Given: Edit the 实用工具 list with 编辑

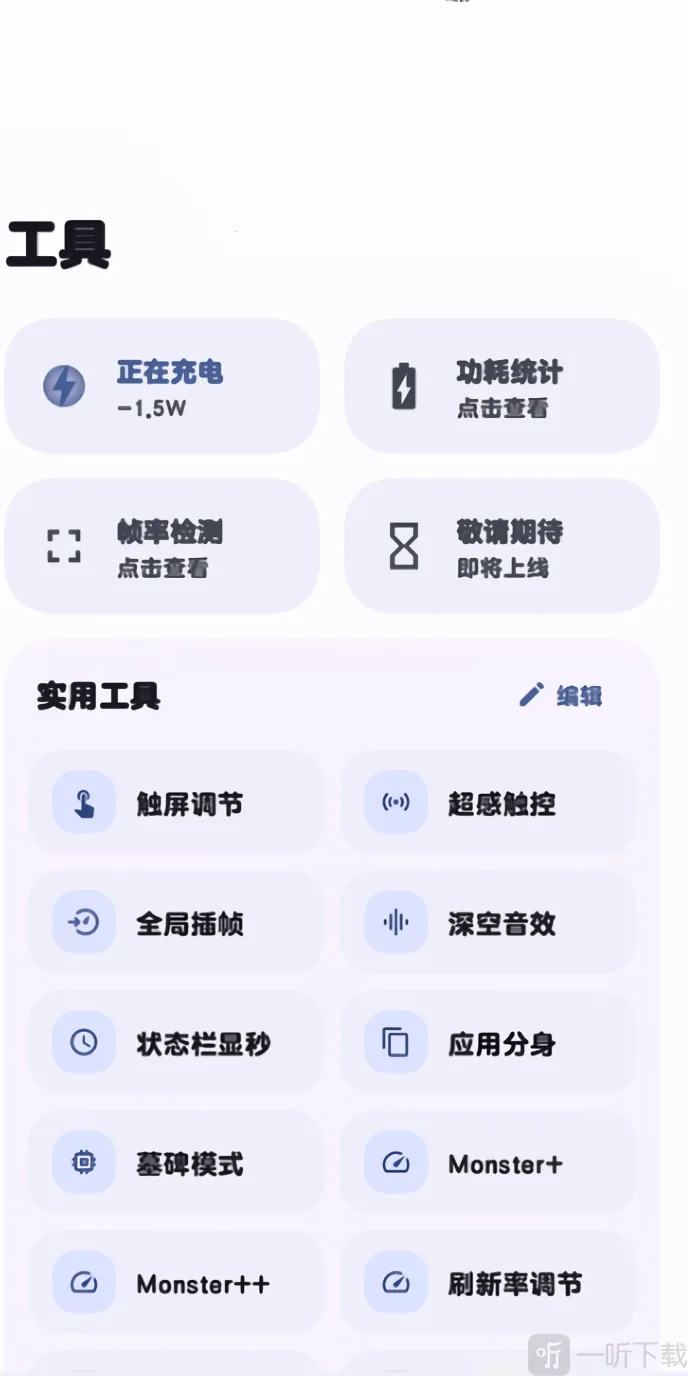Looking at the screenshot, I should tap(561, 695).
